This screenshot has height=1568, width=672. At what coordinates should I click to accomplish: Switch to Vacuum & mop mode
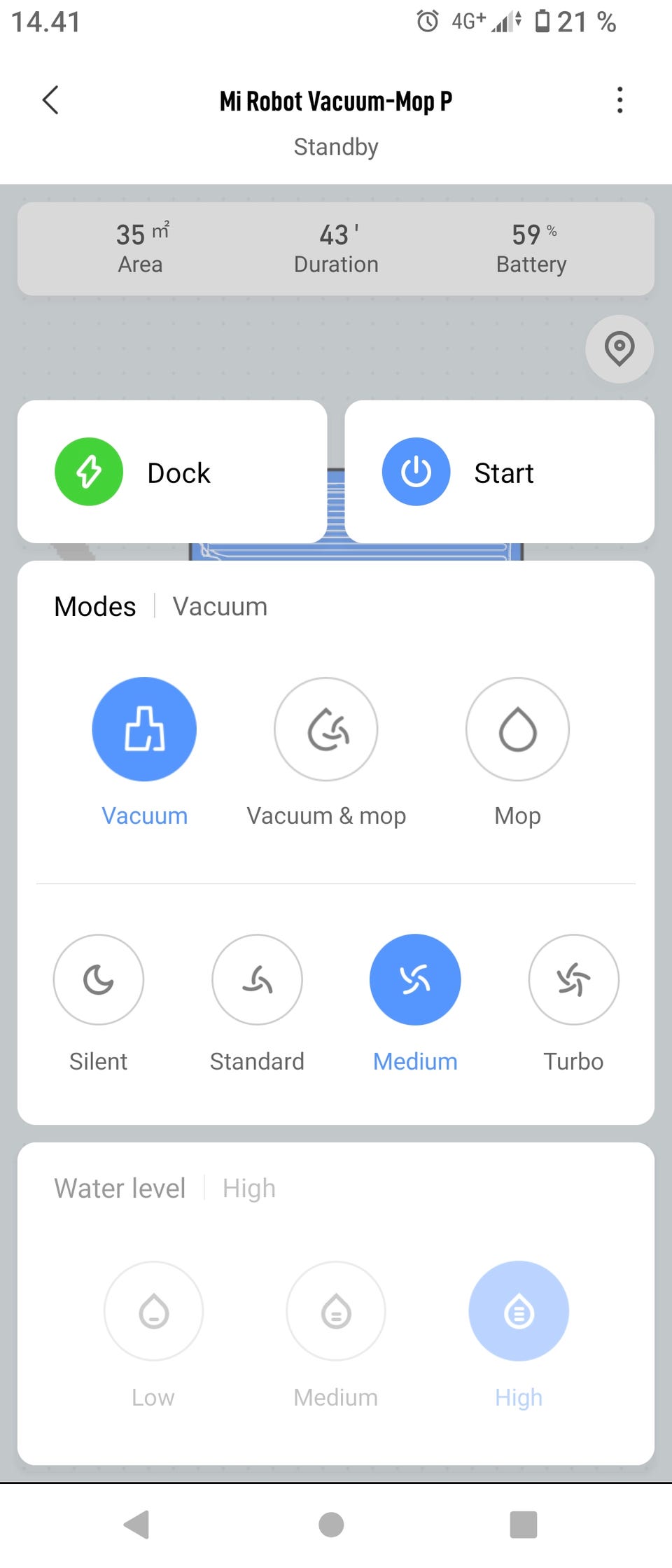point(325,729)
